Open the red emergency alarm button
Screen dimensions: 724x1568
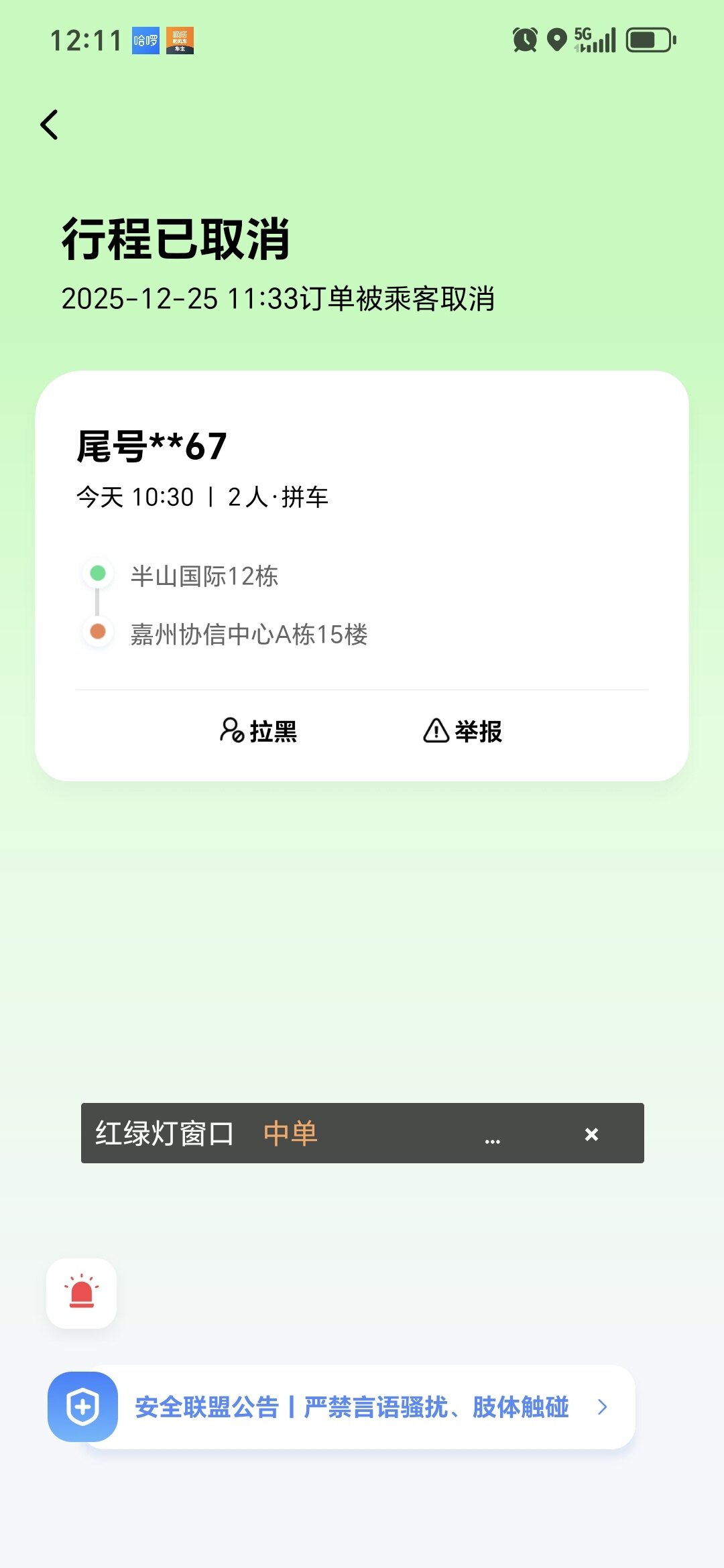point(81,1293)
